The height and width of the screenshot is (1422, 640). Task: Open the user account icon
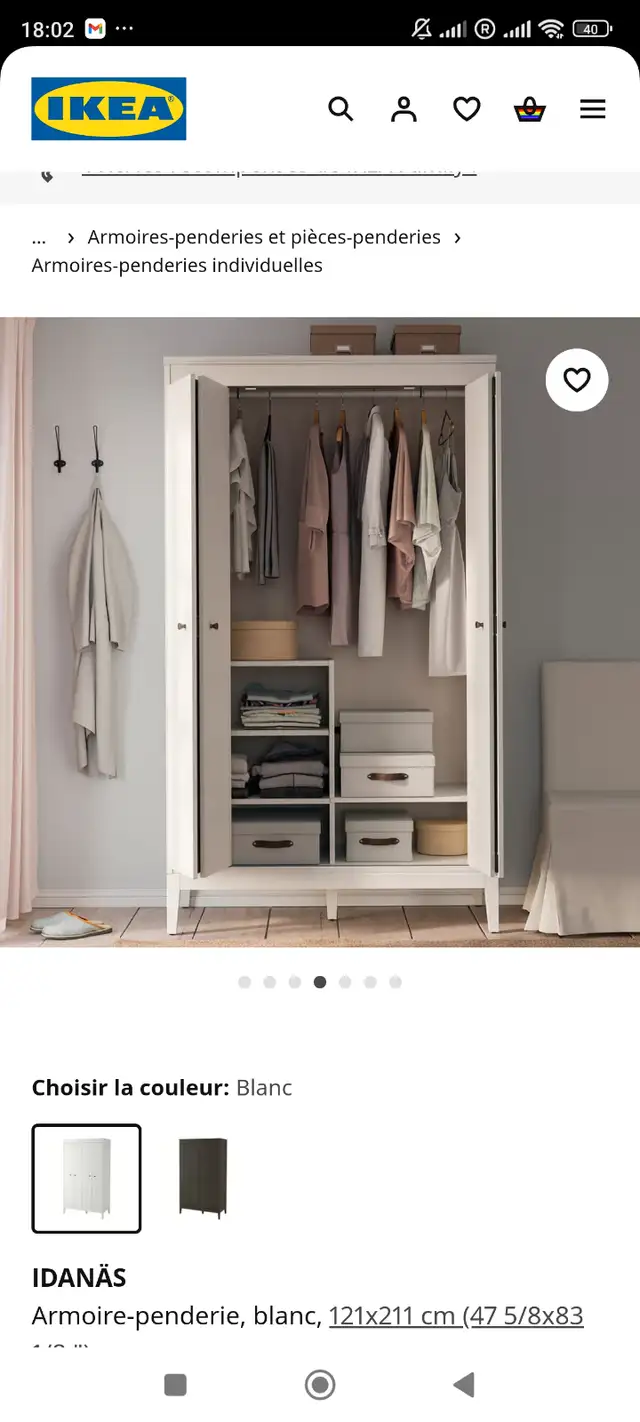(x=404, y=109)
